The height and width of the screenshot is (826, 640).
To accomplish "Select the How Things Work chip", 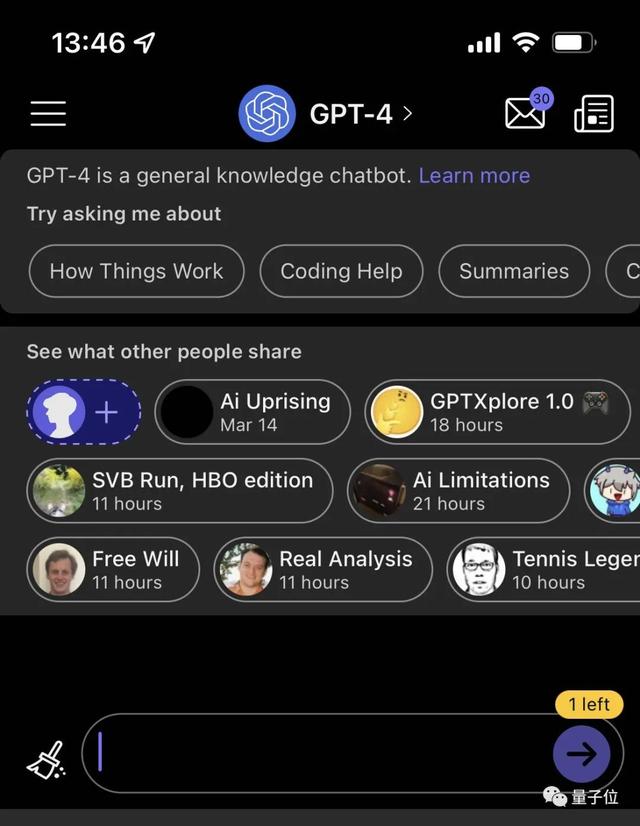I will [x=136, y=271].
